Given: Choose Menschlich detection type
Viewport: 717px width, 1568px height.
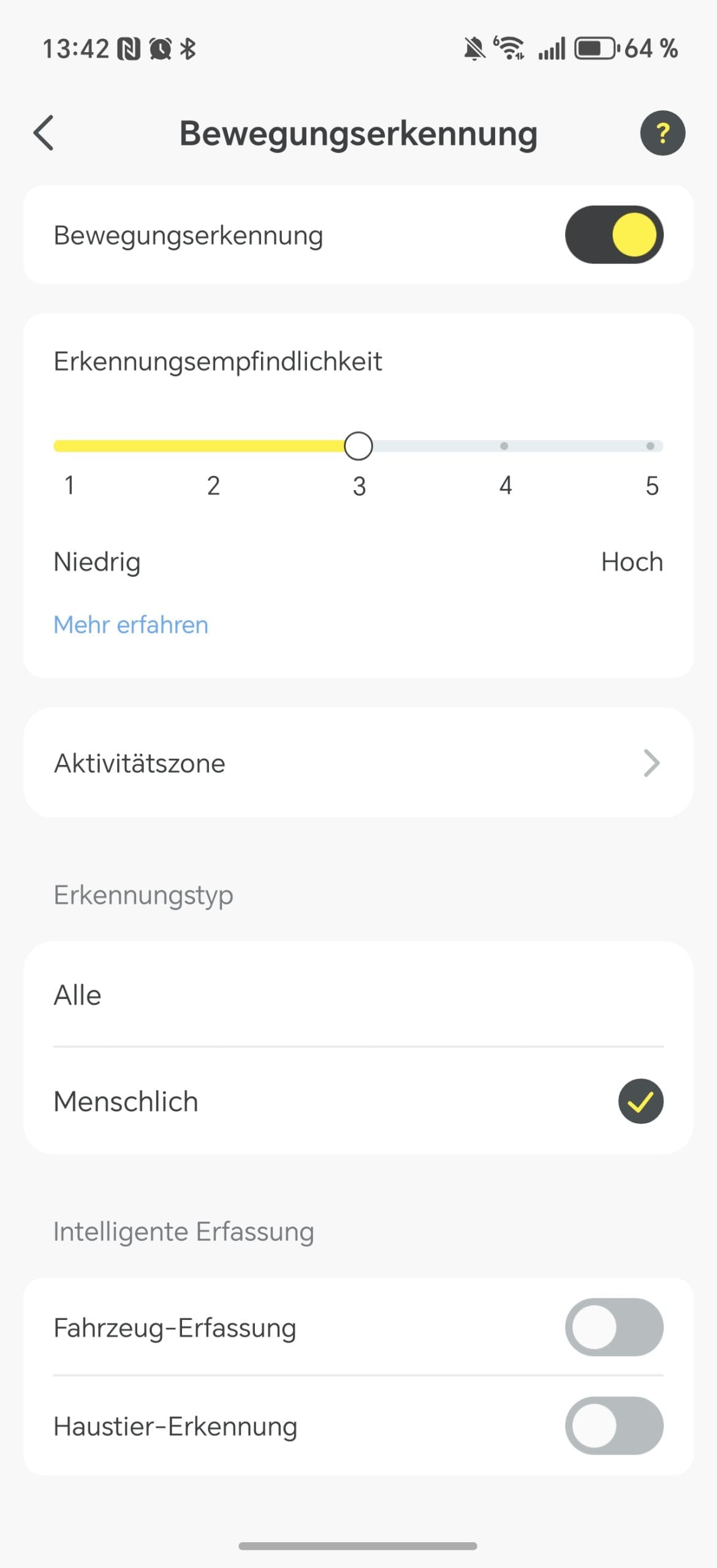Looking at the screenshot, I should [x=358, y=1101].
